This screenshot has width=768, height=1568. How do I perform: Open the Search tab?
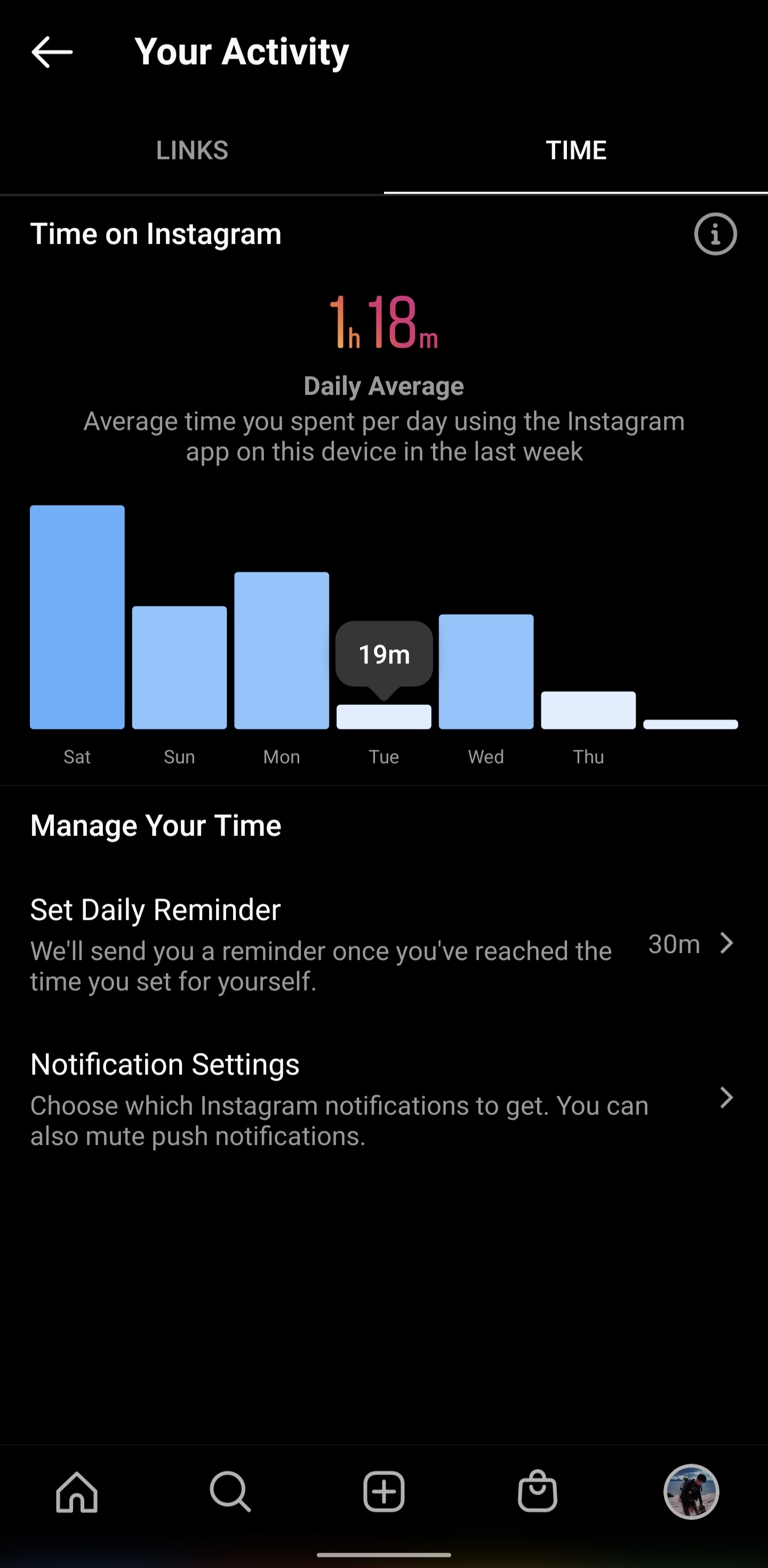[230, 1492]
